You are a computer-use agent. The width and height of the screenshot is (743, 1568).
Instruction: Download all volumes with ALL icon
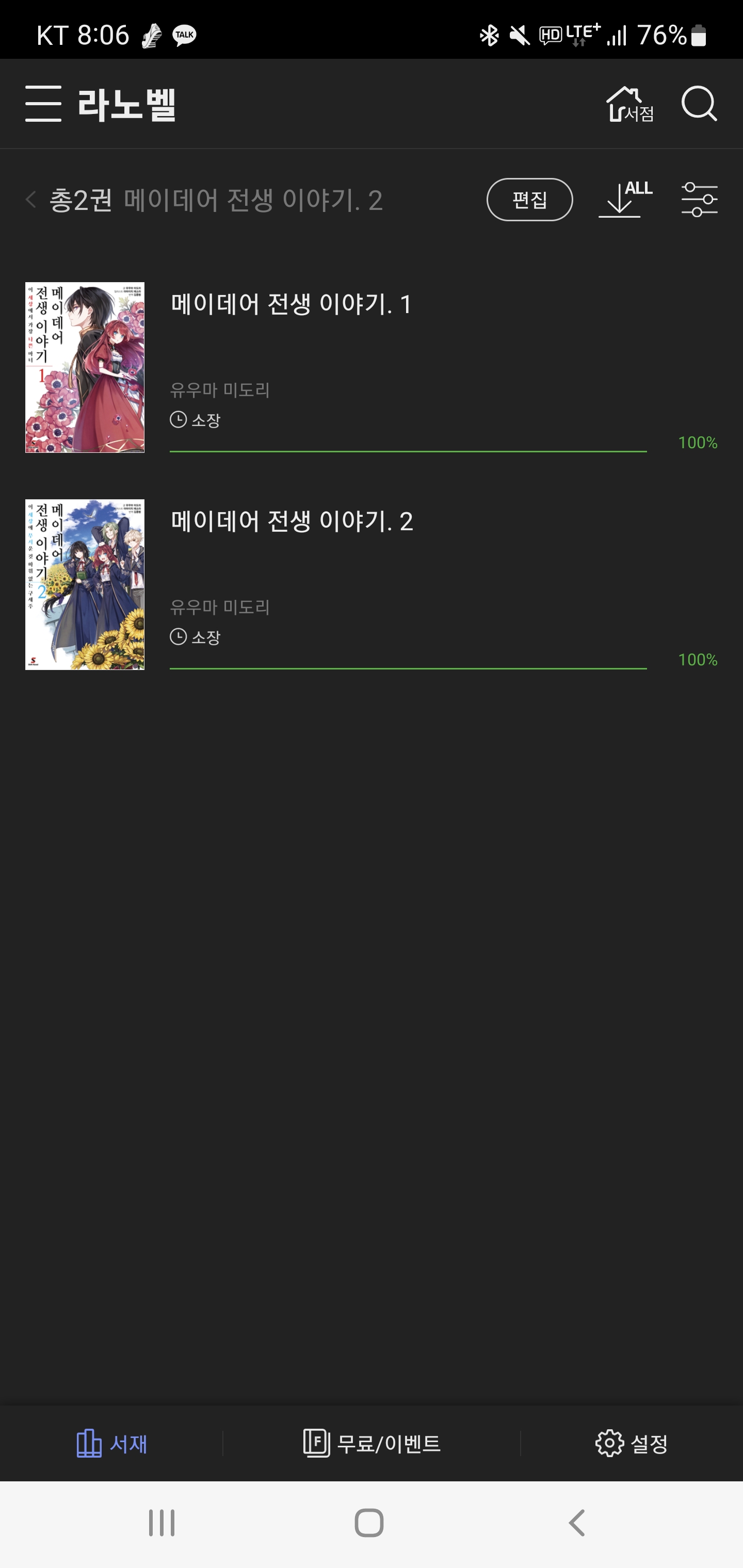625,199
